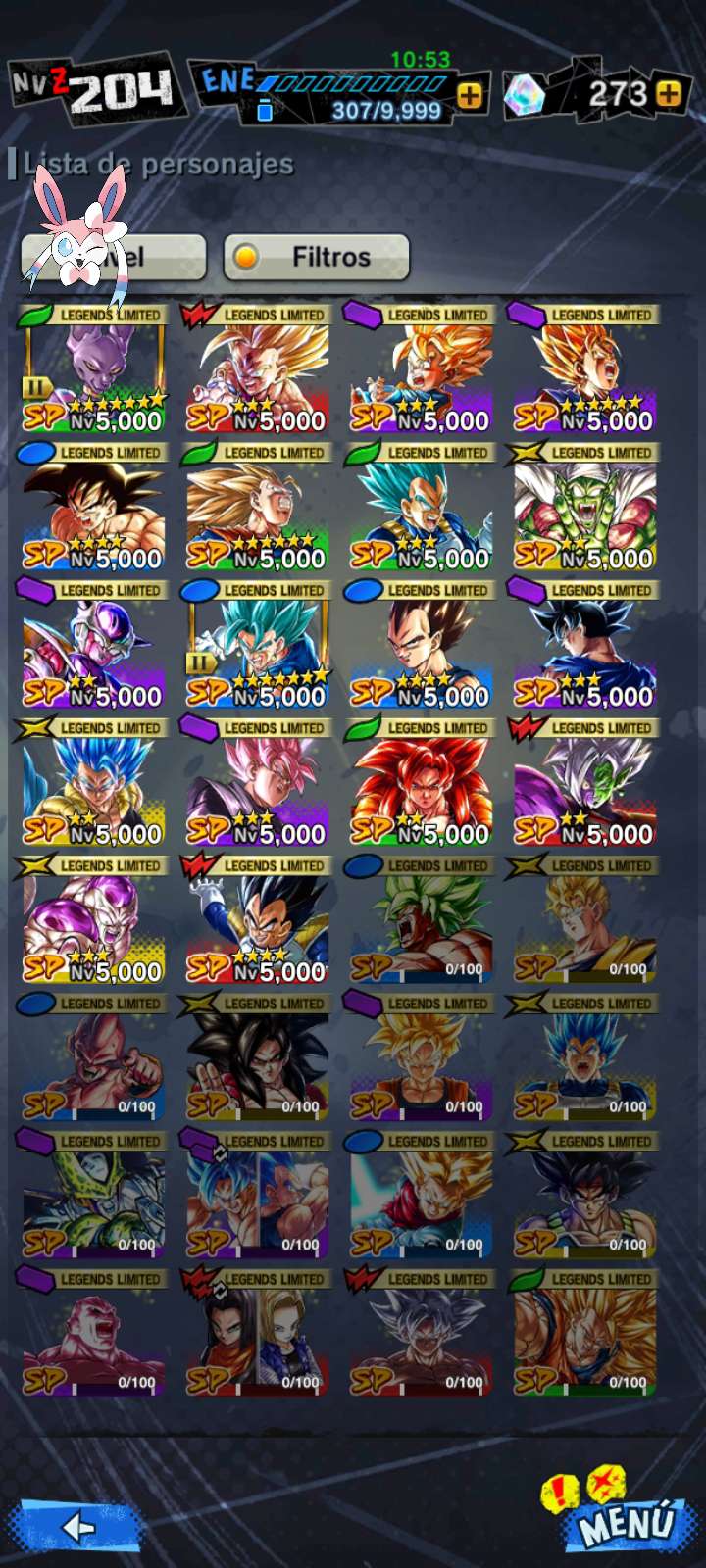Open the MENÚ button

(x=626, y=1524)
